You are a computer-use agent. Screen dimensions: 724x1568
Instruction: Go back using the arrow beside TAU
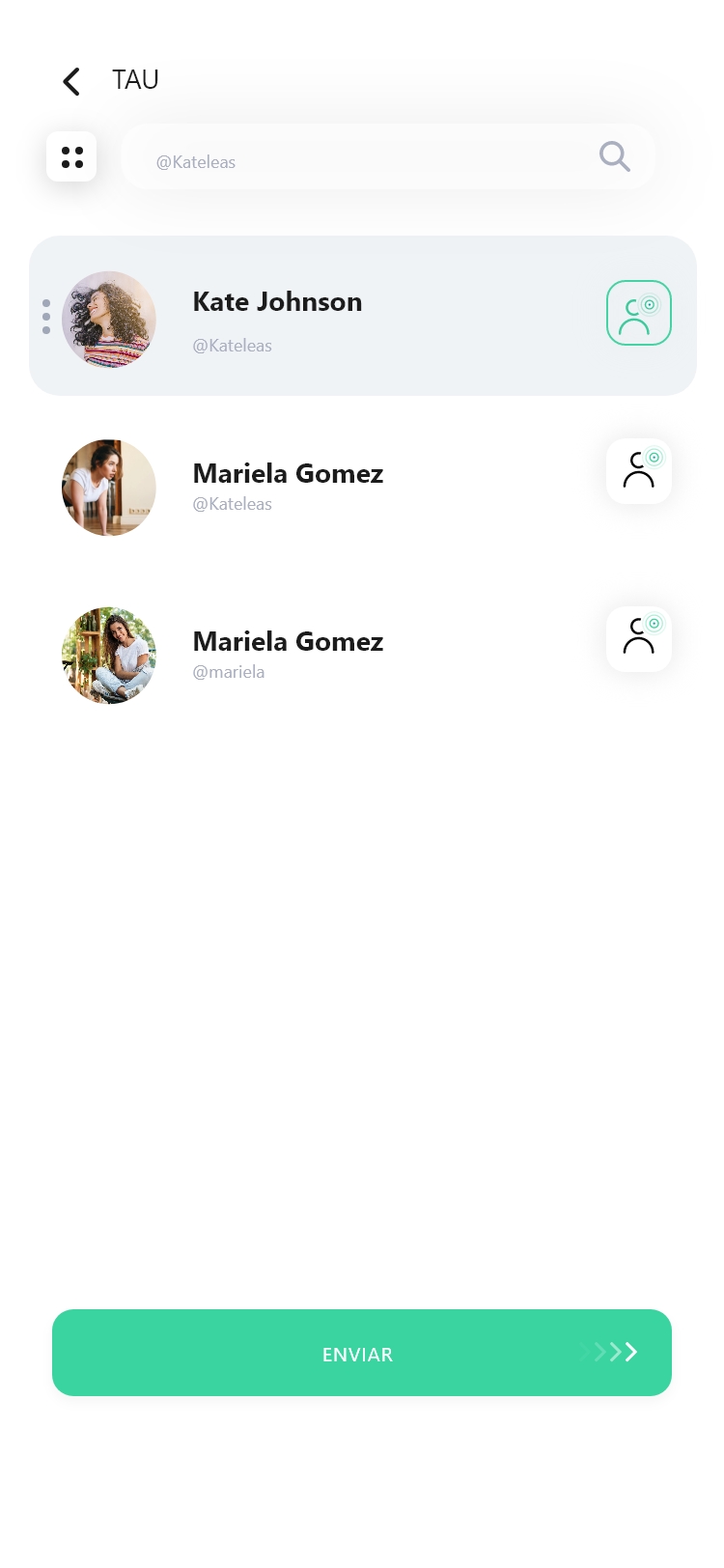pyautogui.click(x=71, y=81)
